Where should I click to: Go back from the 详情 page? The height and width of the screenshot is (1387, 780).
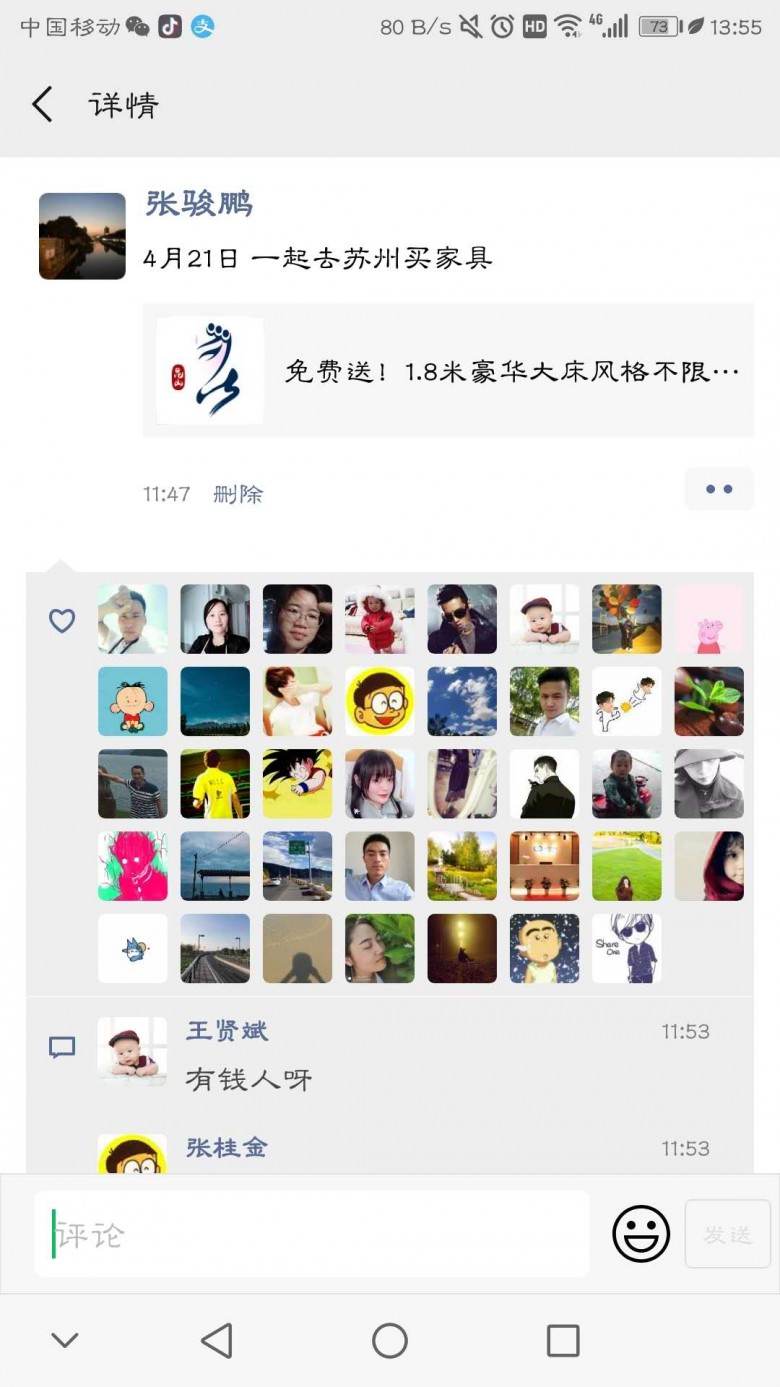click(x=42, y=105)
